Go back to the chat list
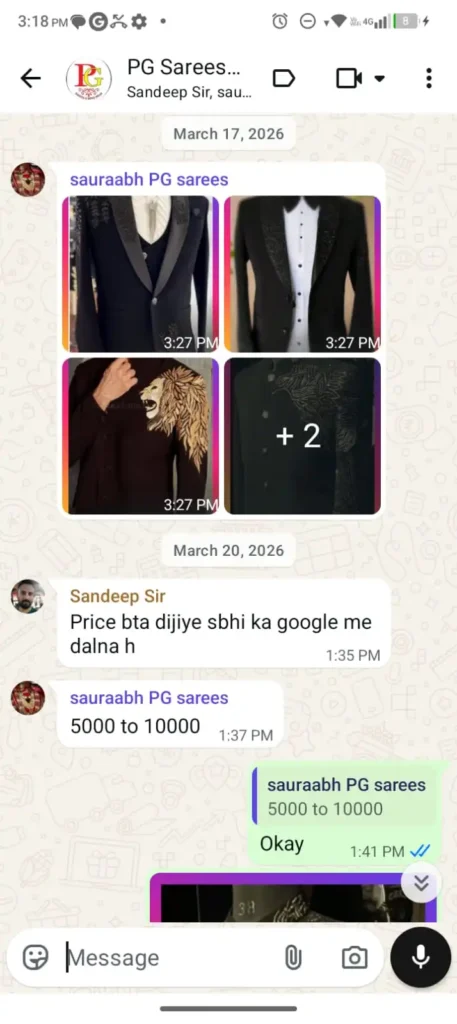The height and width of the screenshot is (1024, 457). 30,79
